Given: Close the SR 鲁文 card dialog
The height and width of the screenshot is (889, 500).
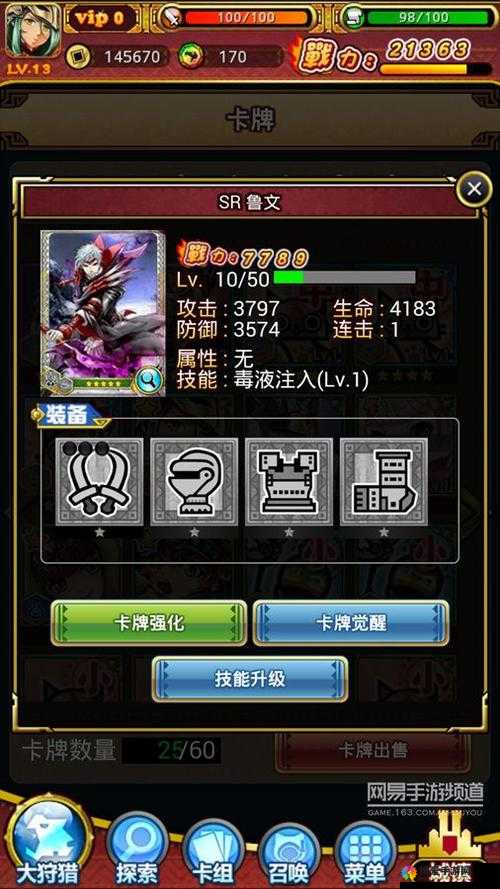Looking at the screenshot, I should click(474, 189).
